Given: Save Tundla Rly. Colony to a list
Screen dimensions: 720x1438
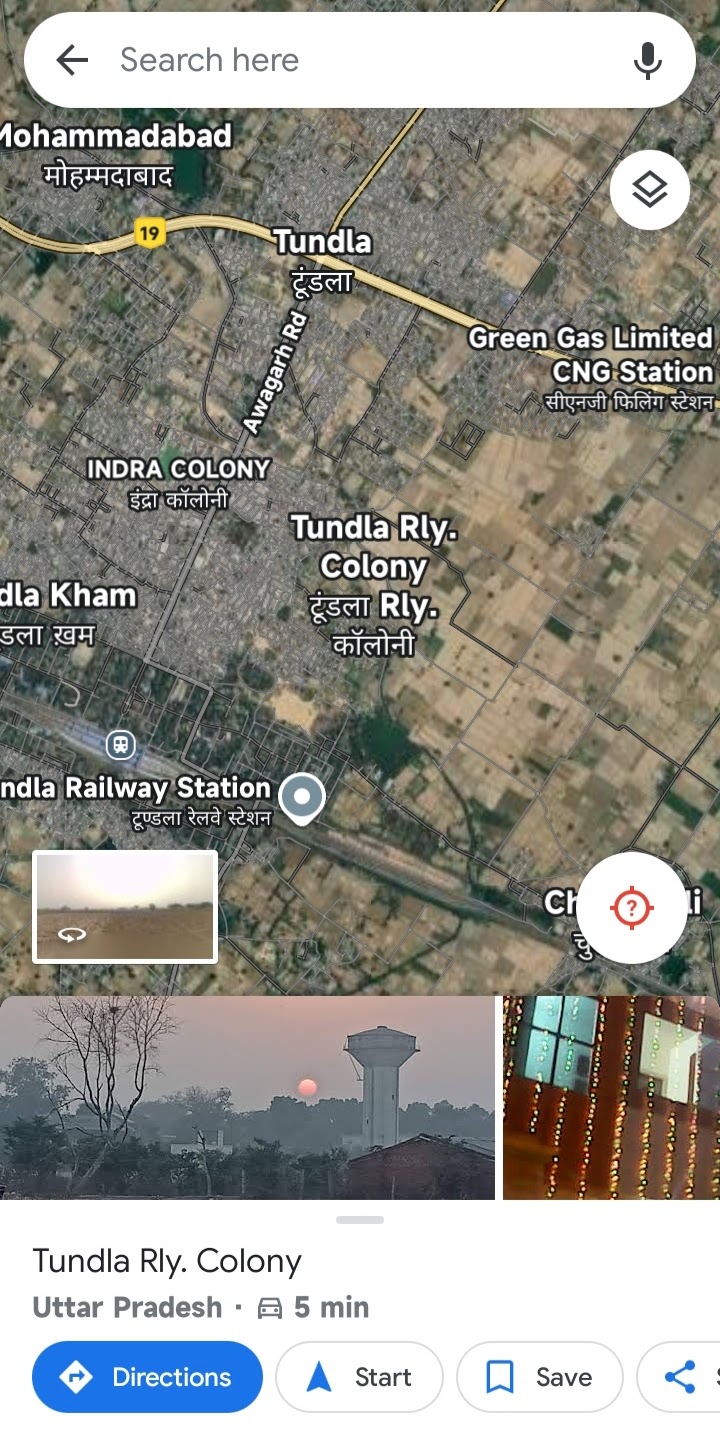Looking at the screenshot, I should pos(539,1377).
